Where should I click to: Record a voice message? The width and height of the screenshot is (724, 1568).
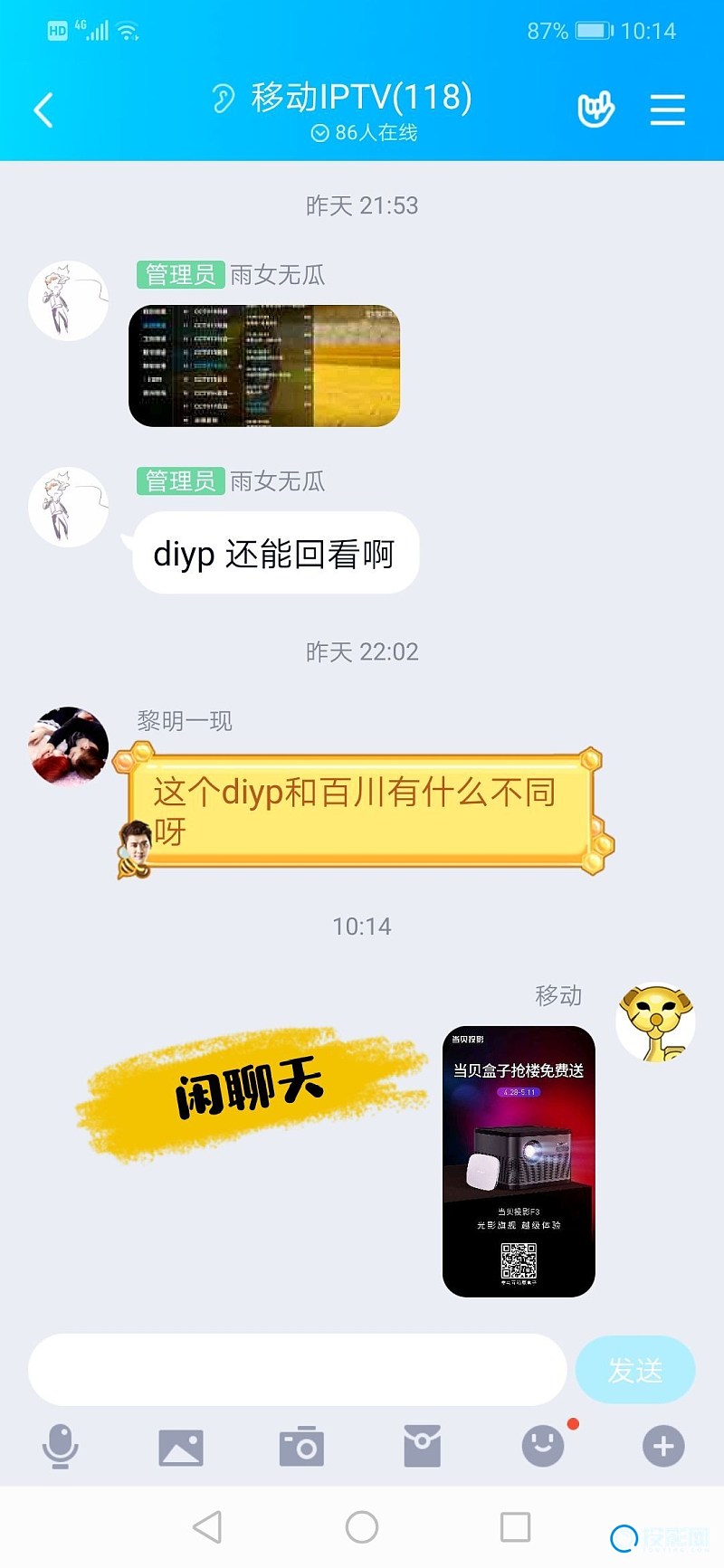60,1446
